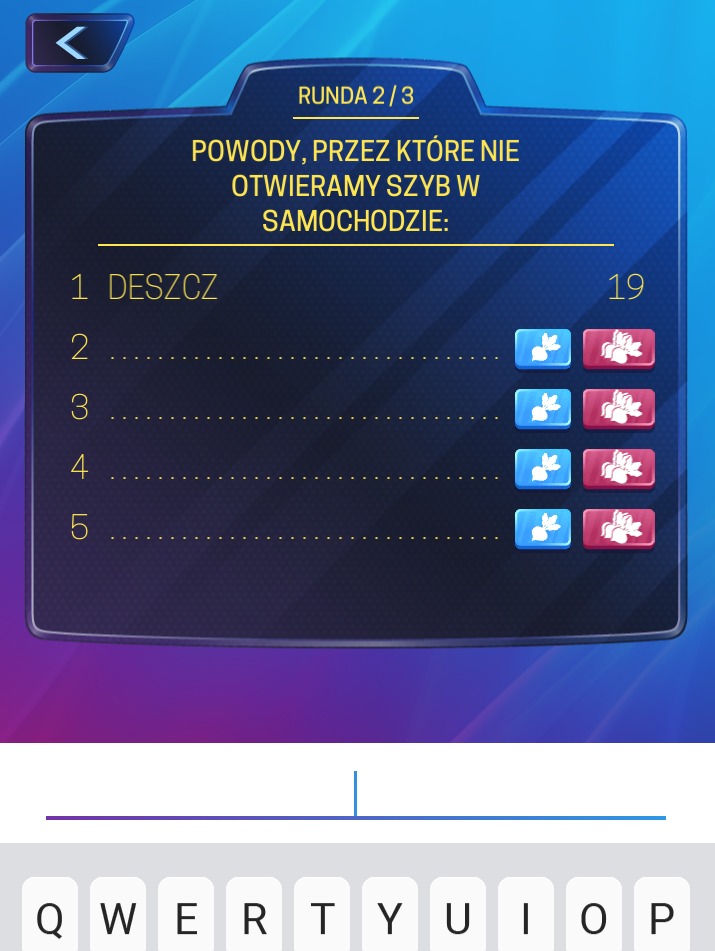
Task: Use the blue hint on answer 2
Action: click(543, 349)
